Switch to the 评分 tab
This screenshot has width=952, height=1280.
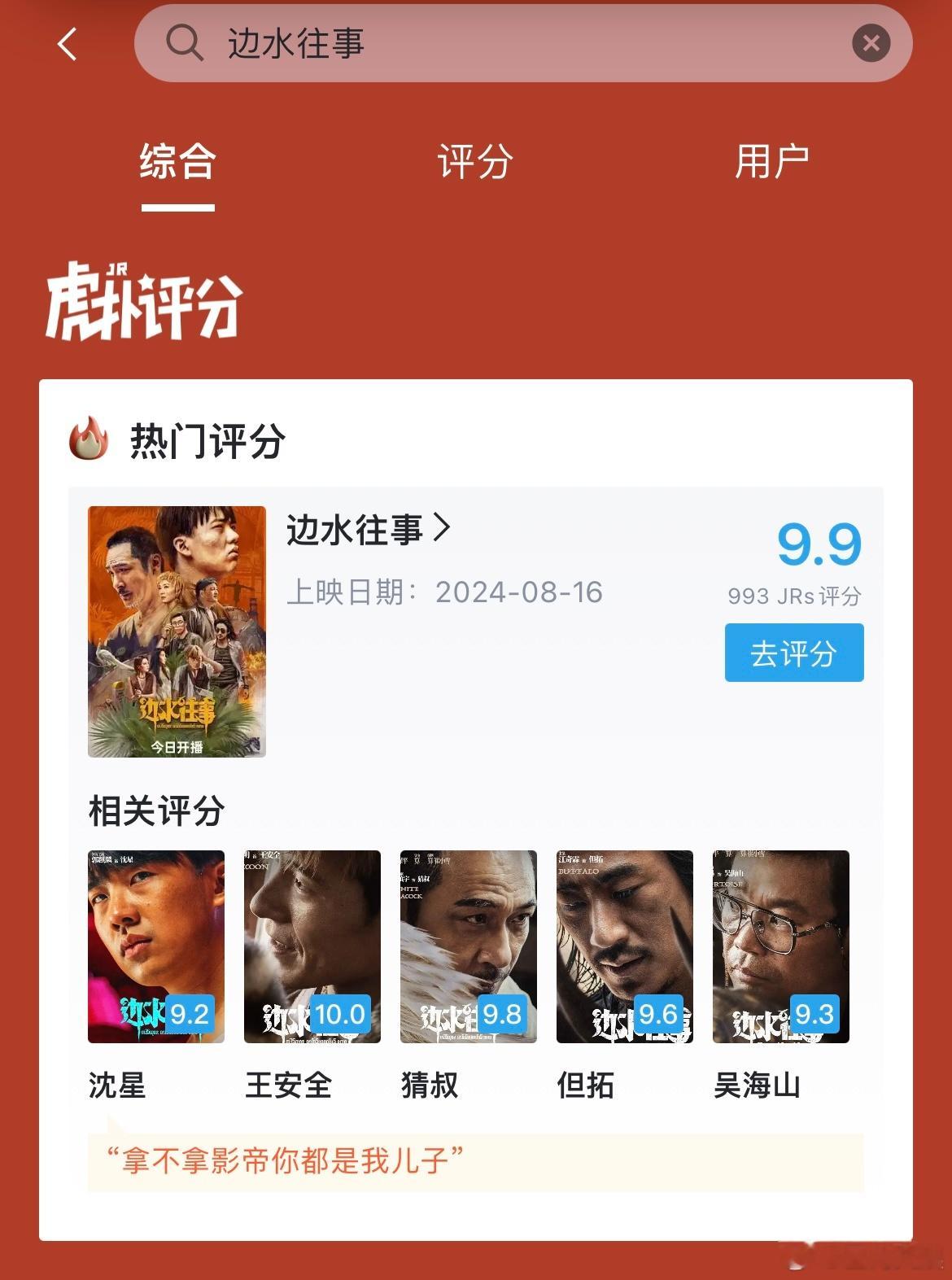click(476, 163)
